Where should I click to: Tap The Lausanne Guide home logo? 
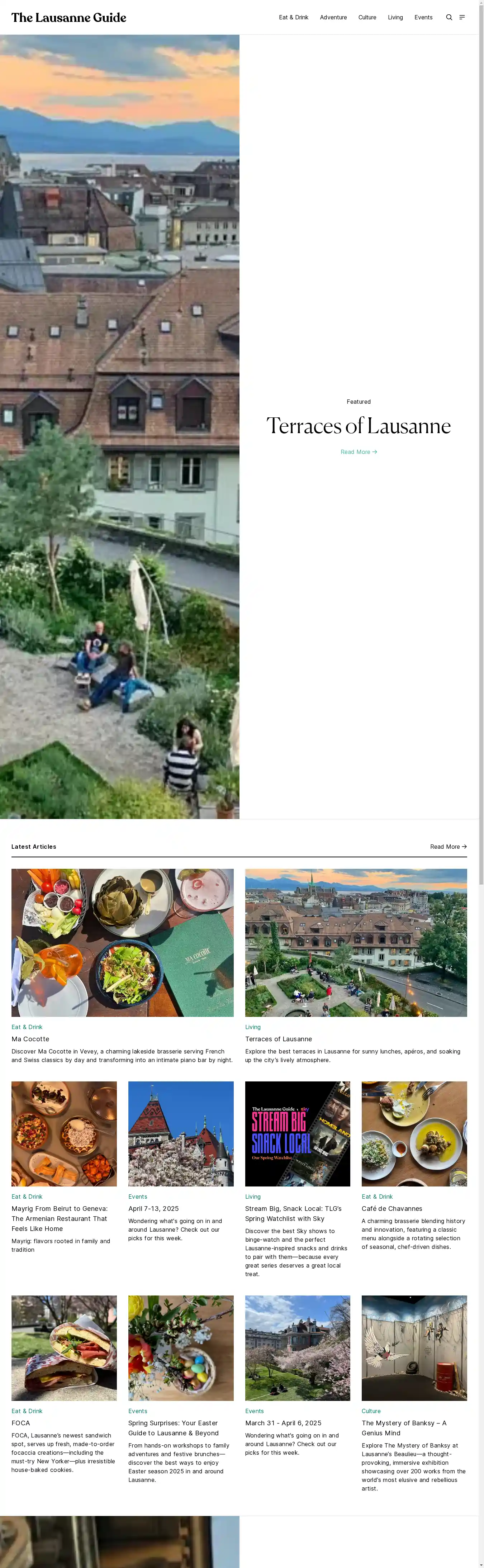[x=69, y=17]
